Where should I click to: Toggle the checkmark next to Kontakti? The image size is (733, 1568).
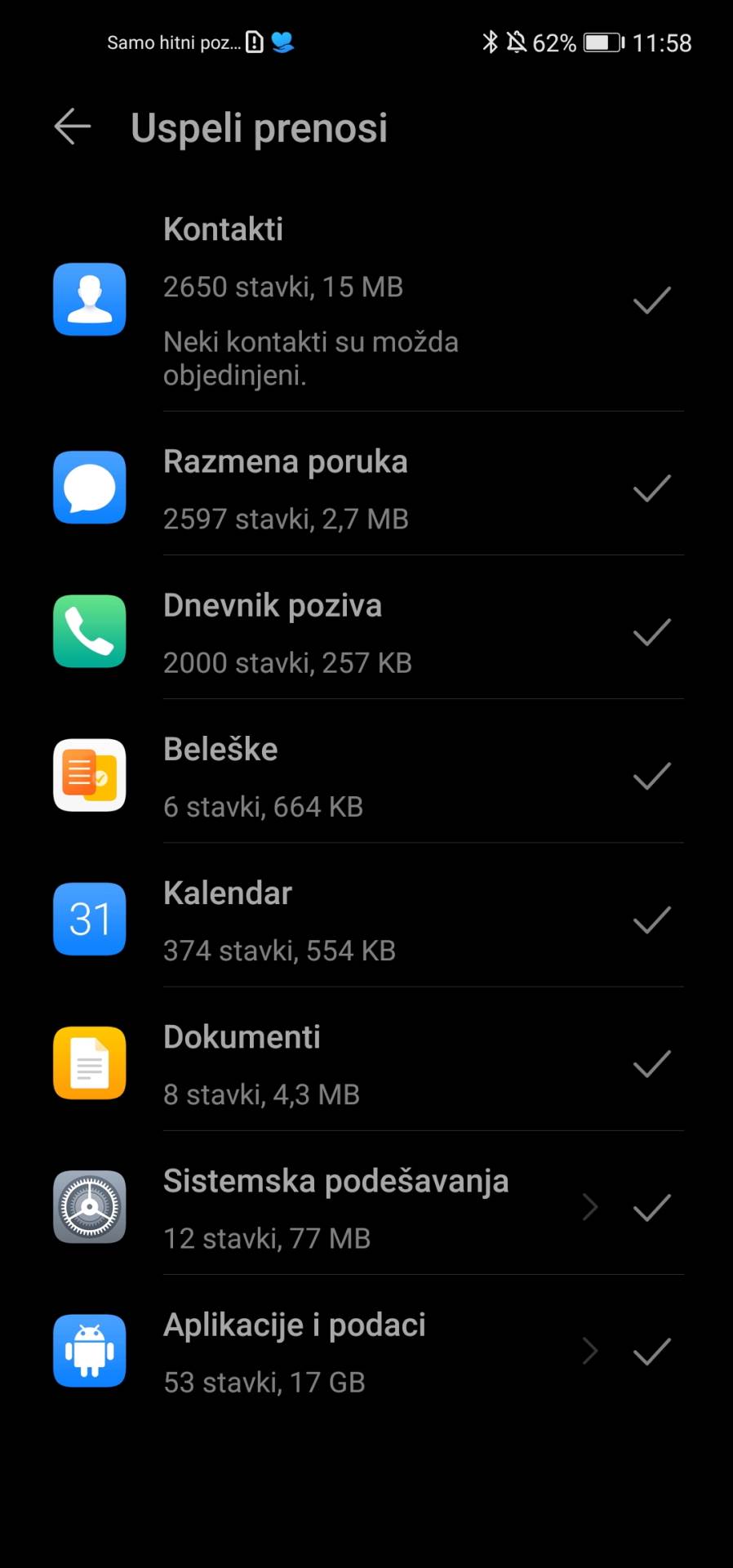coord(651,300)
